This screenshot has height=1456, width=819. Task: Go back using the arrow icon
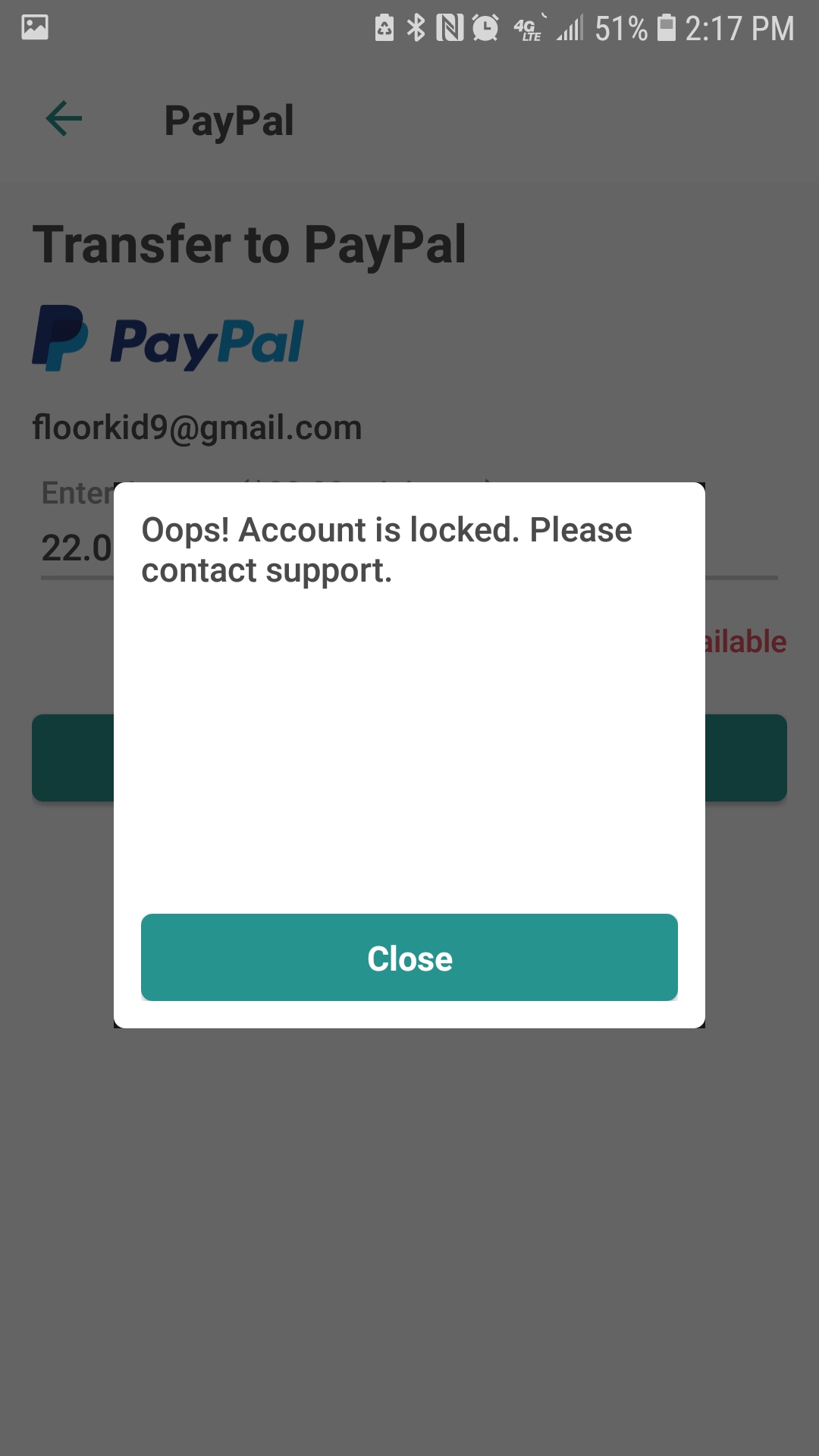64,119
